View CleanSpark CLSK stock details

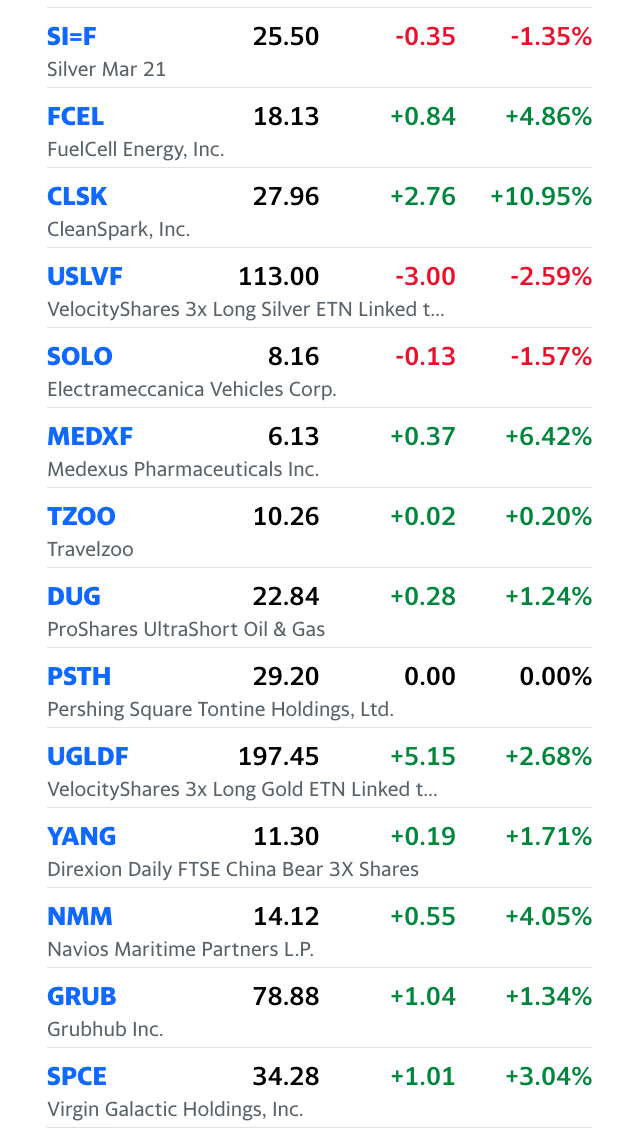(x=320, y=208)
